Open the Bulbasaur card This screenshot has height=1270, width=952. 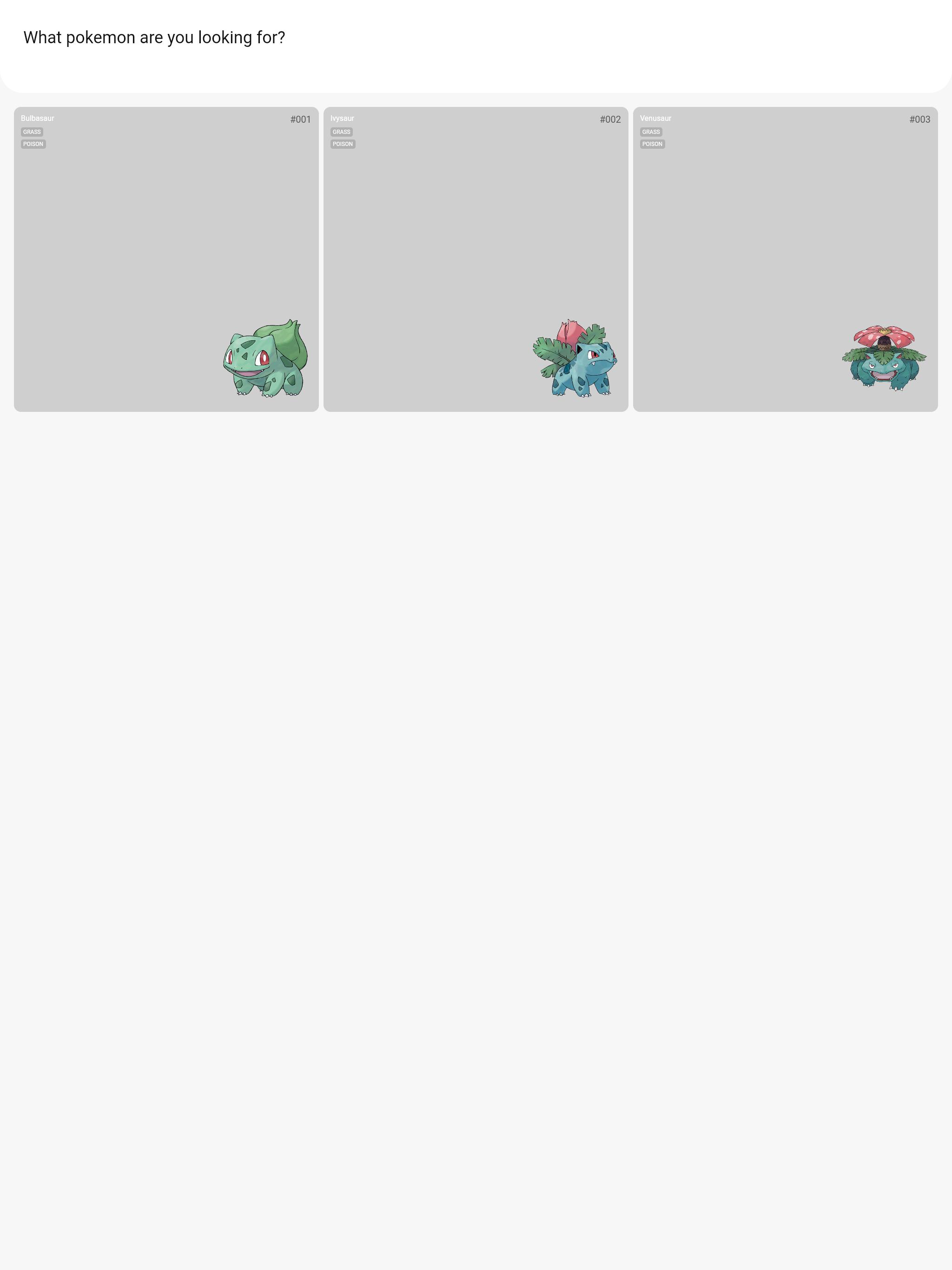[166, 259]
